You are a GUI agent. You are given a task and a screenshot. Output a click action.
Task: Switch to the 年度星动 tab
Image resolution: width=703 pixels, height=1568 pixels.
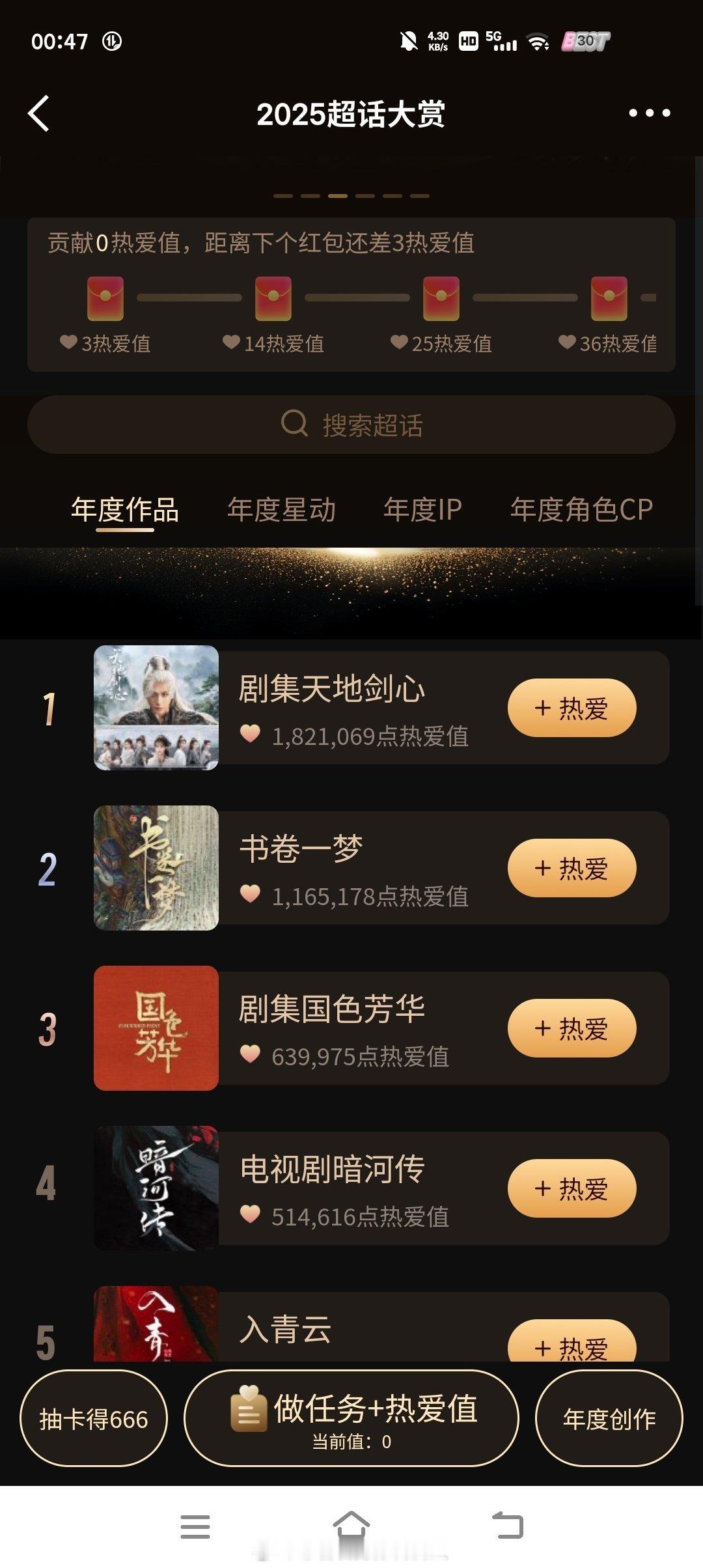[x=281, y=510]
